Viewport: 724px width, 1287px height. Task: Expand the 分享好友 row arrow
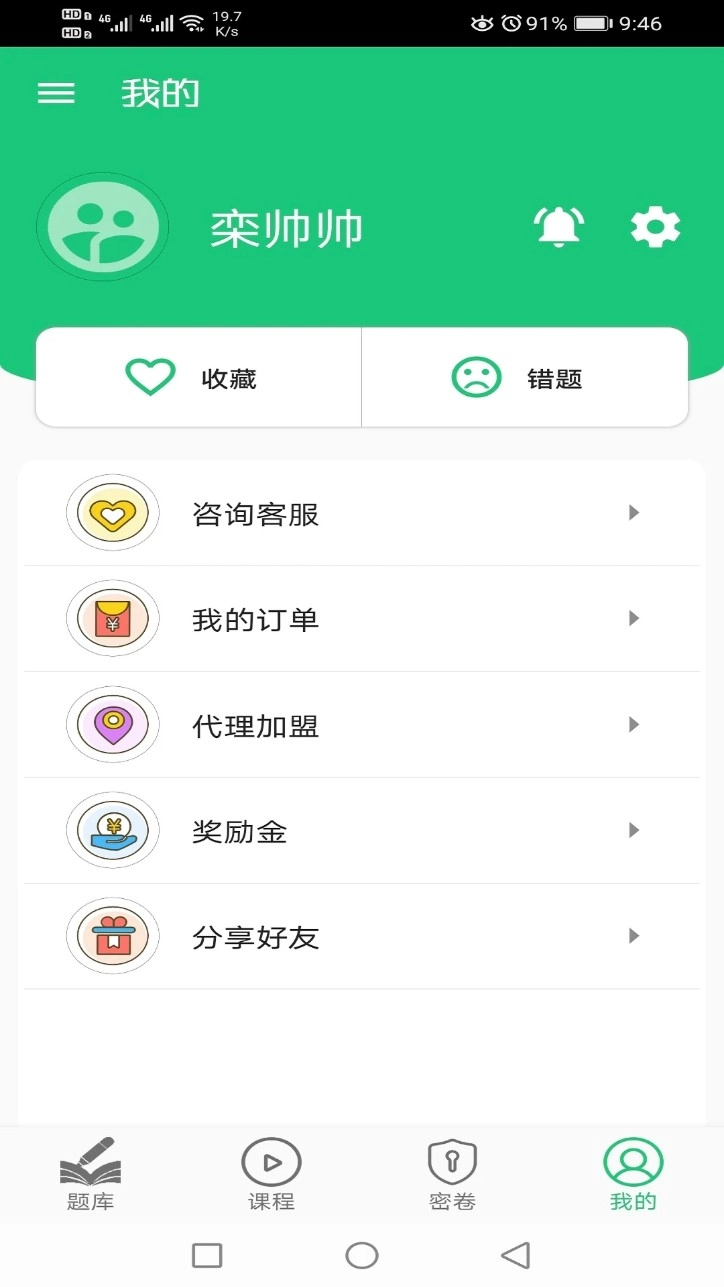coord(633,936)
